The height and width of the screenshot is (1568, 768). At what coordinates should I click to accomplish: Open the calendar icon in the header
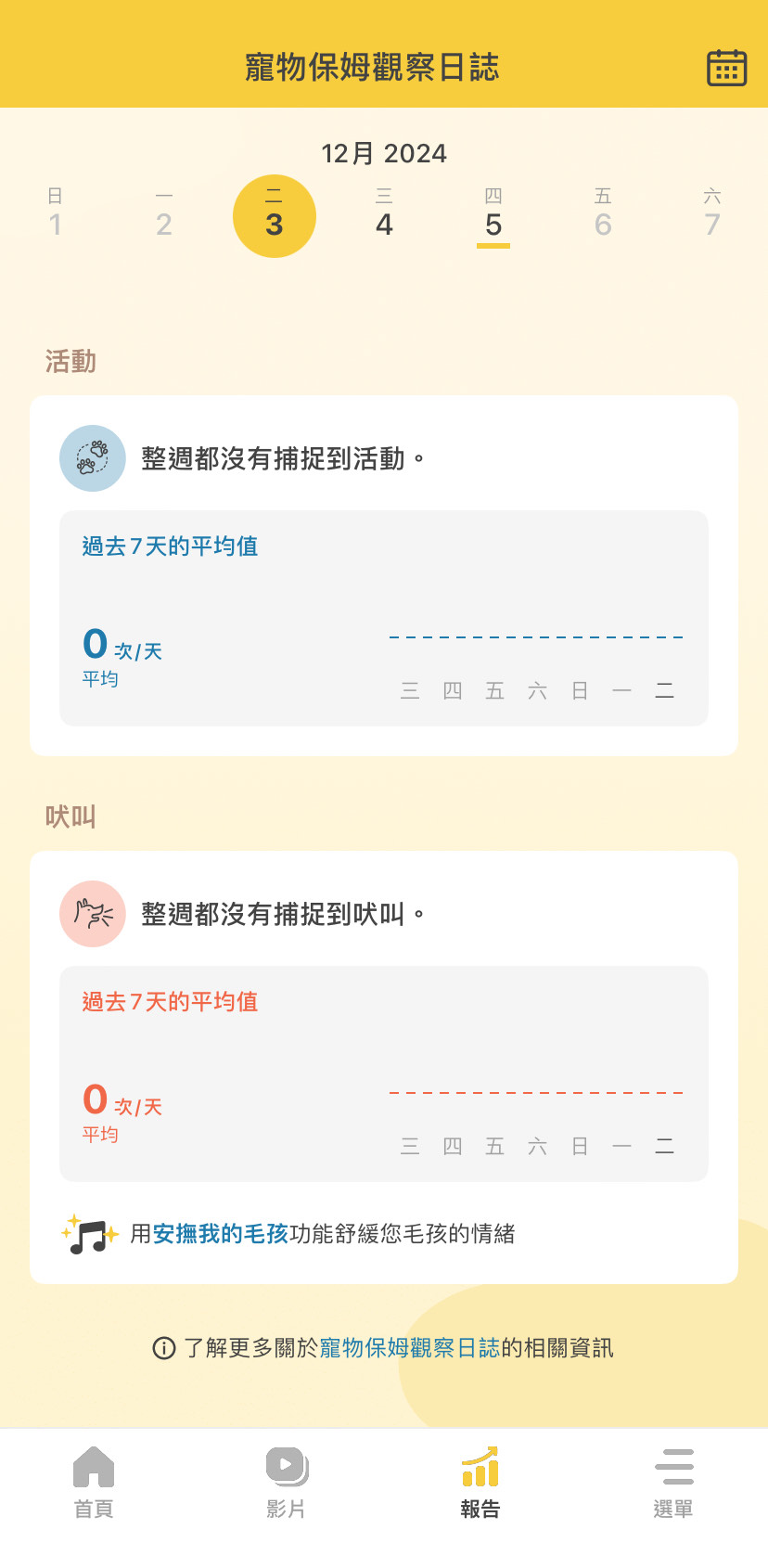[x=727, y=67]
